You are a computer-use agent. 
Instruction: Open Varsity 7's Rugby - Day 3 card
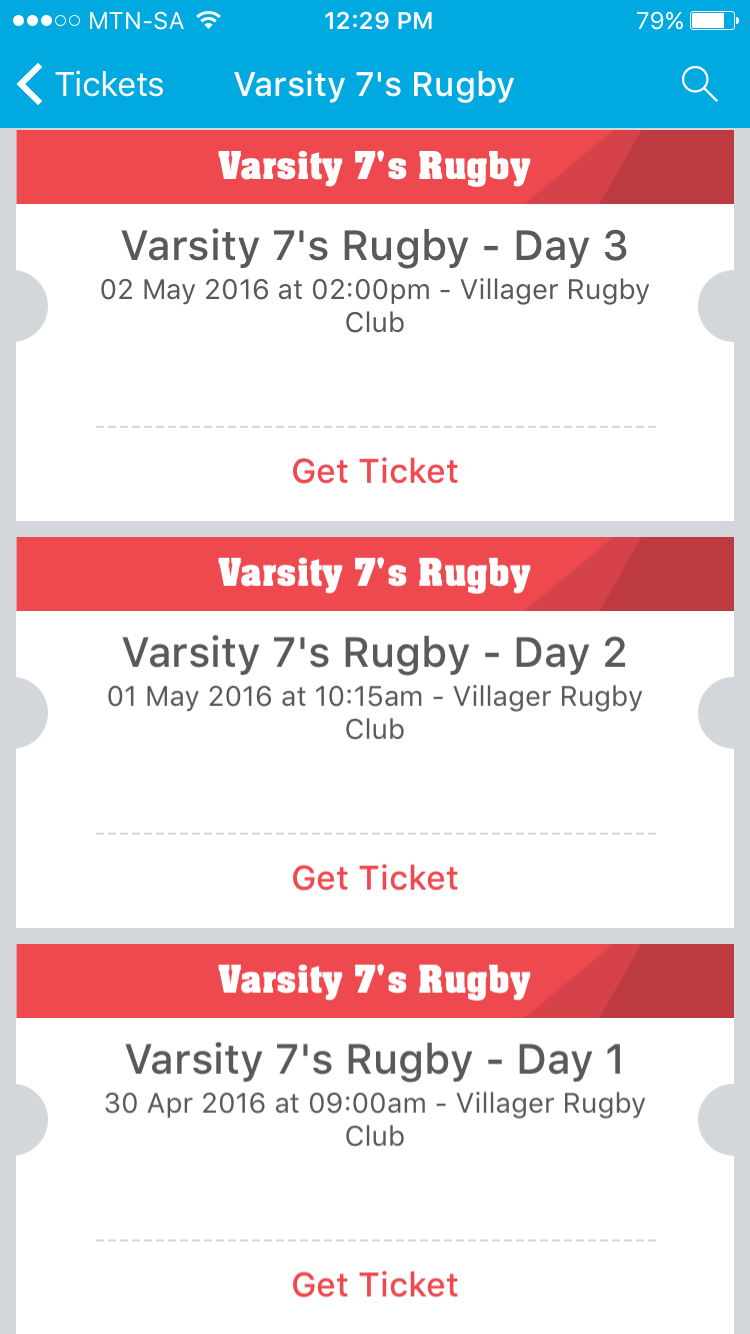375,246
